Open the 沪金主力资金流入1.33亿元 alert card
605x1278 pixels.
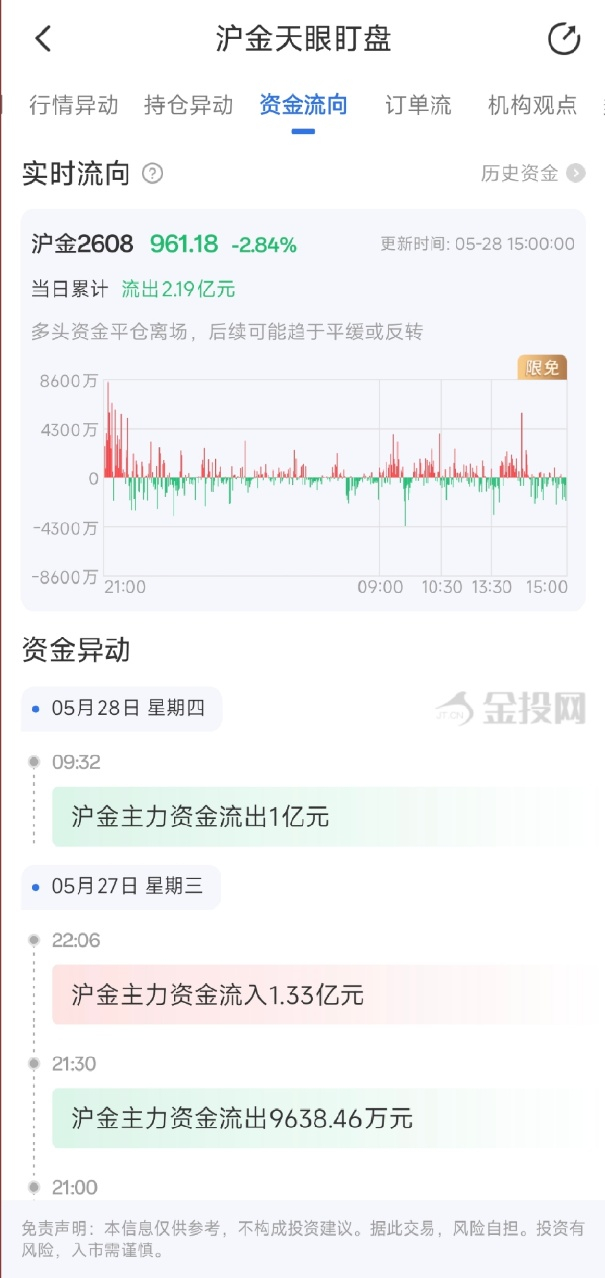(318, 995)
